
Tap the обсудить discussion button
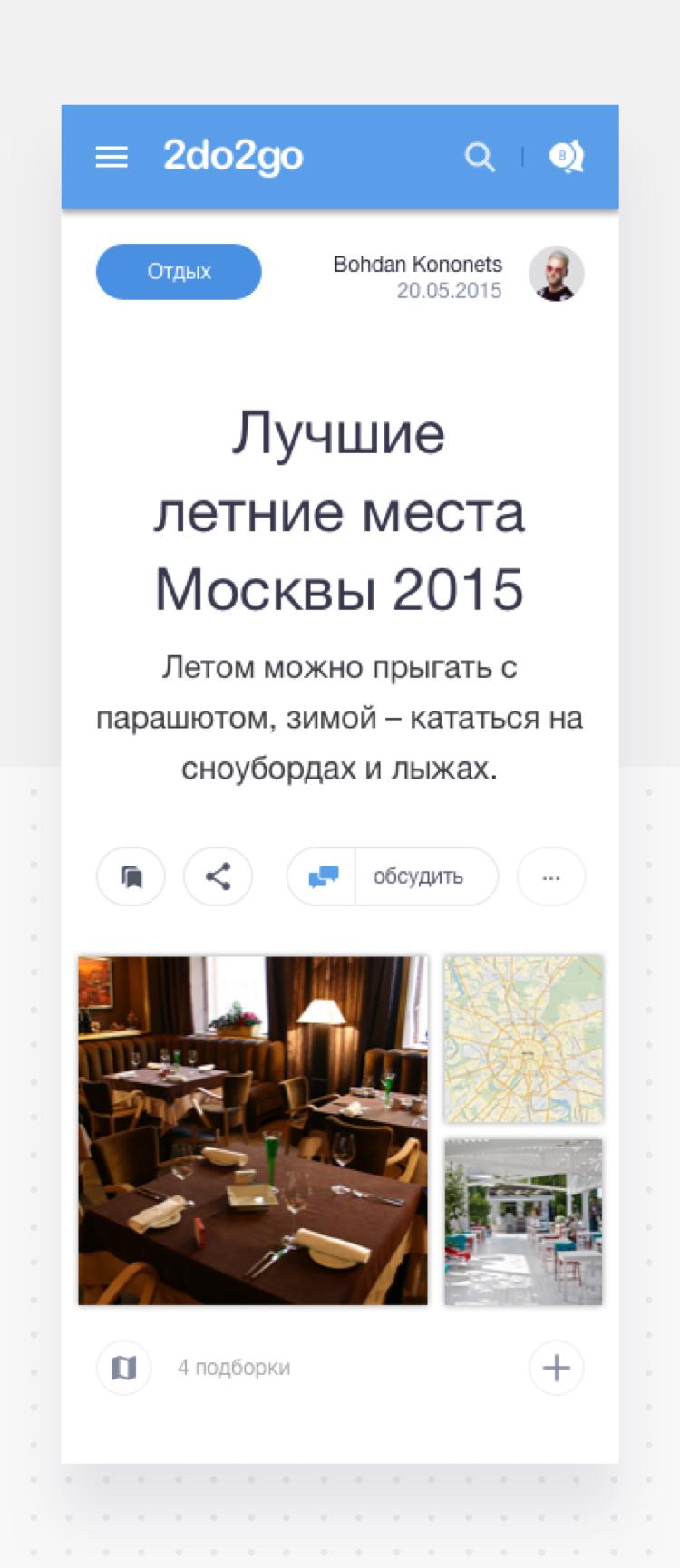(x=393, y=876)
